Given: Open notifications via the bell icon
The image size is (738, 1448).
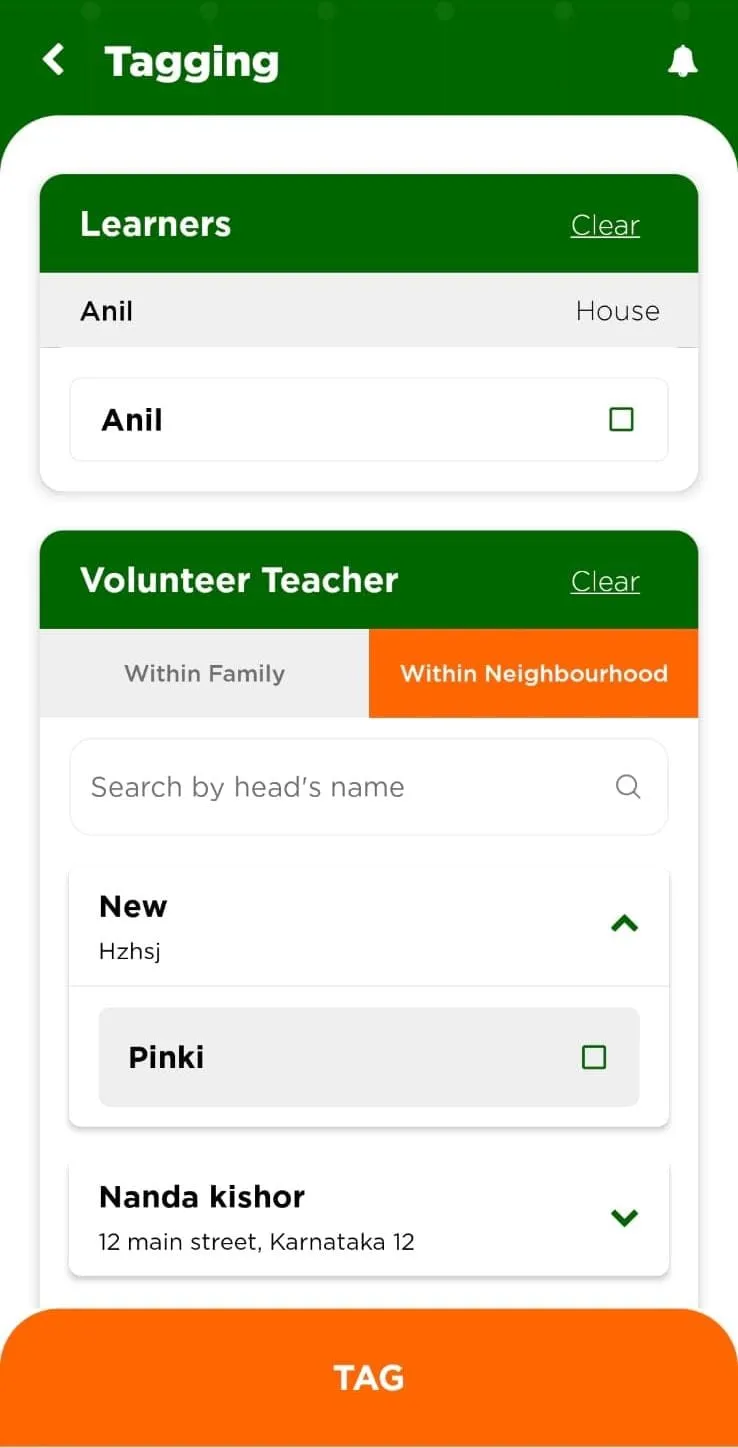Looking at the screenshot, I should tap(683, 60).
